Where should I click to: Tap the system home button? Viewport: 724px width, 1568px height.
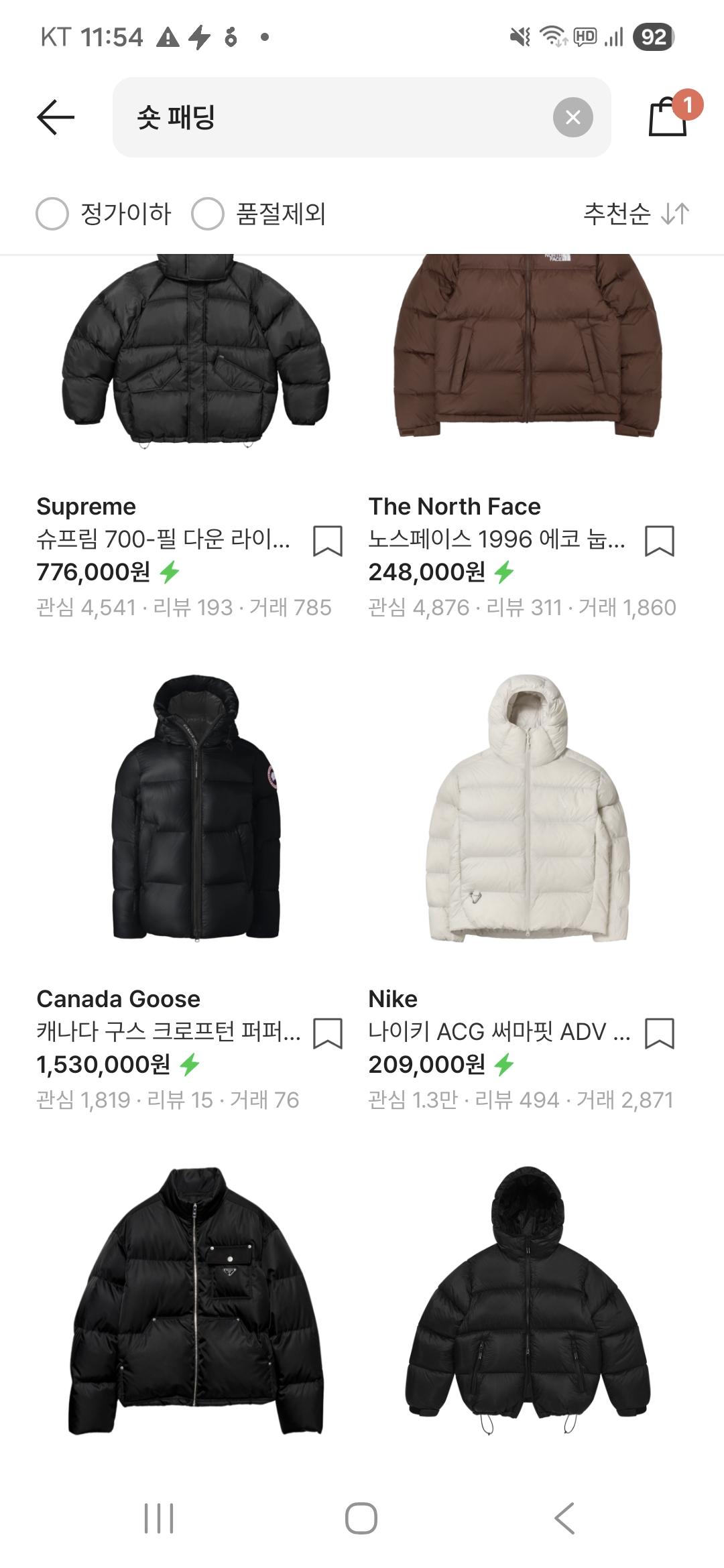(x=361, y=1518)
